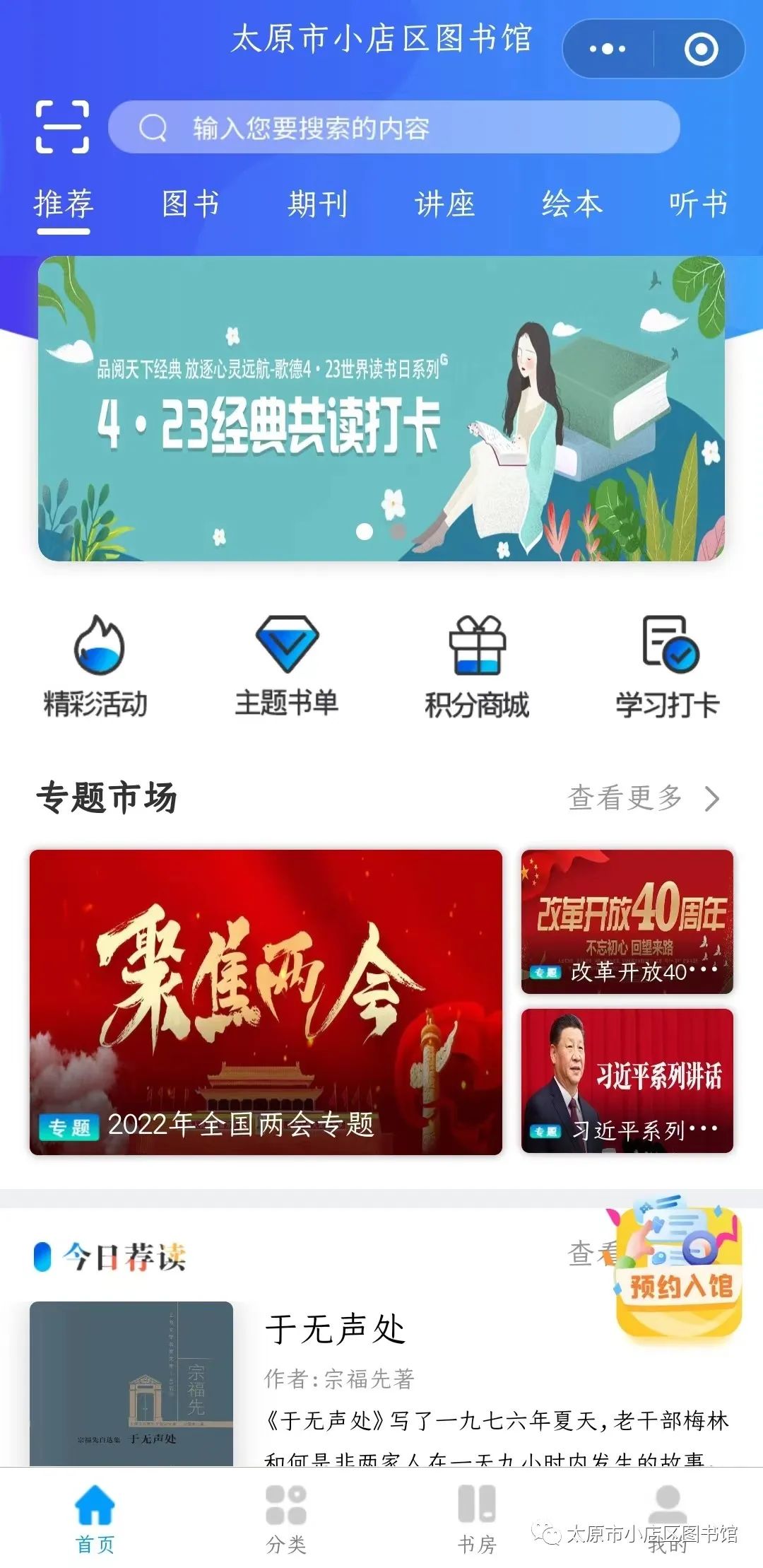Open the scan code icon
This screenshot has height=1568, width=763.
point(62,127)
